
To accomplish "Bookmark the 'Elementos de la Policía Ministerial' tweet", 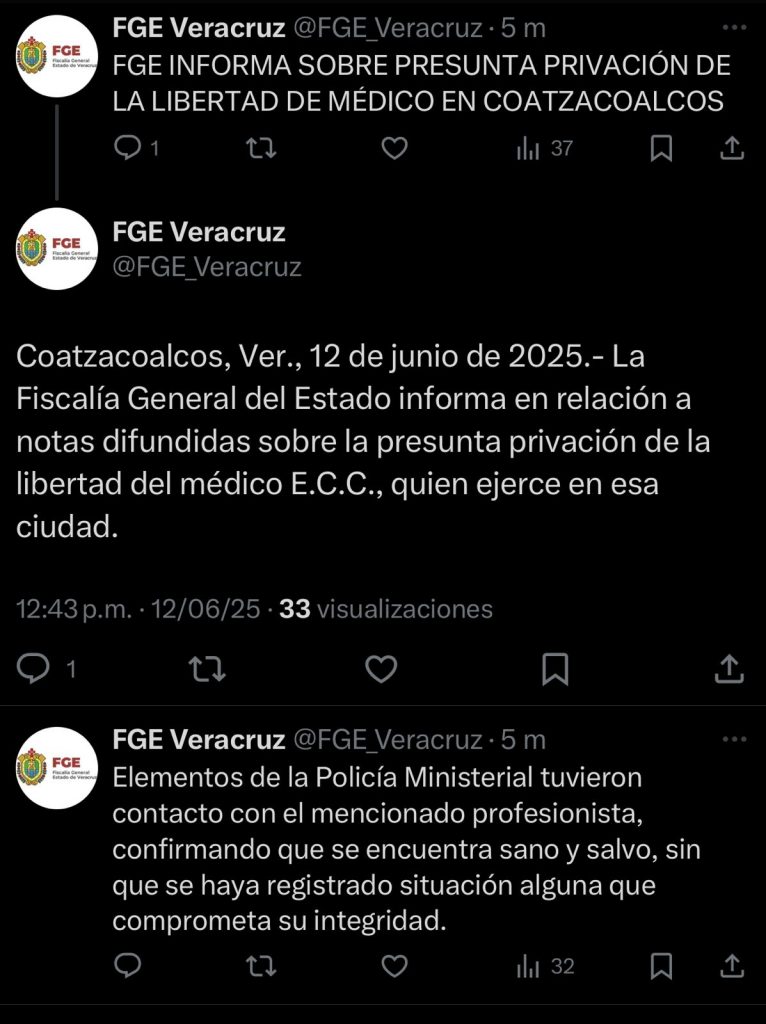I will click(661, 966).
